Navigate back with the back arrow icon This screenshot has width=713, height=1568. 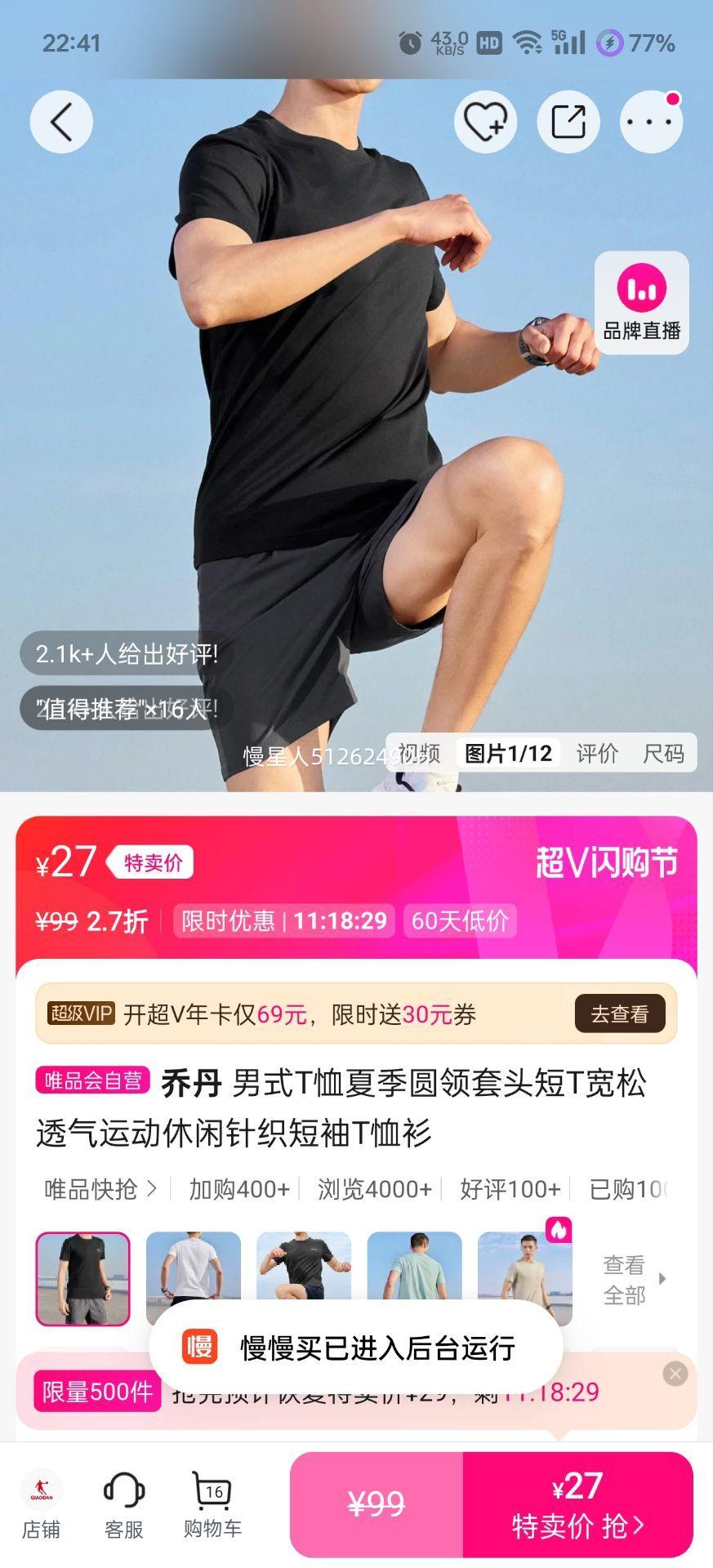[60, 120]
